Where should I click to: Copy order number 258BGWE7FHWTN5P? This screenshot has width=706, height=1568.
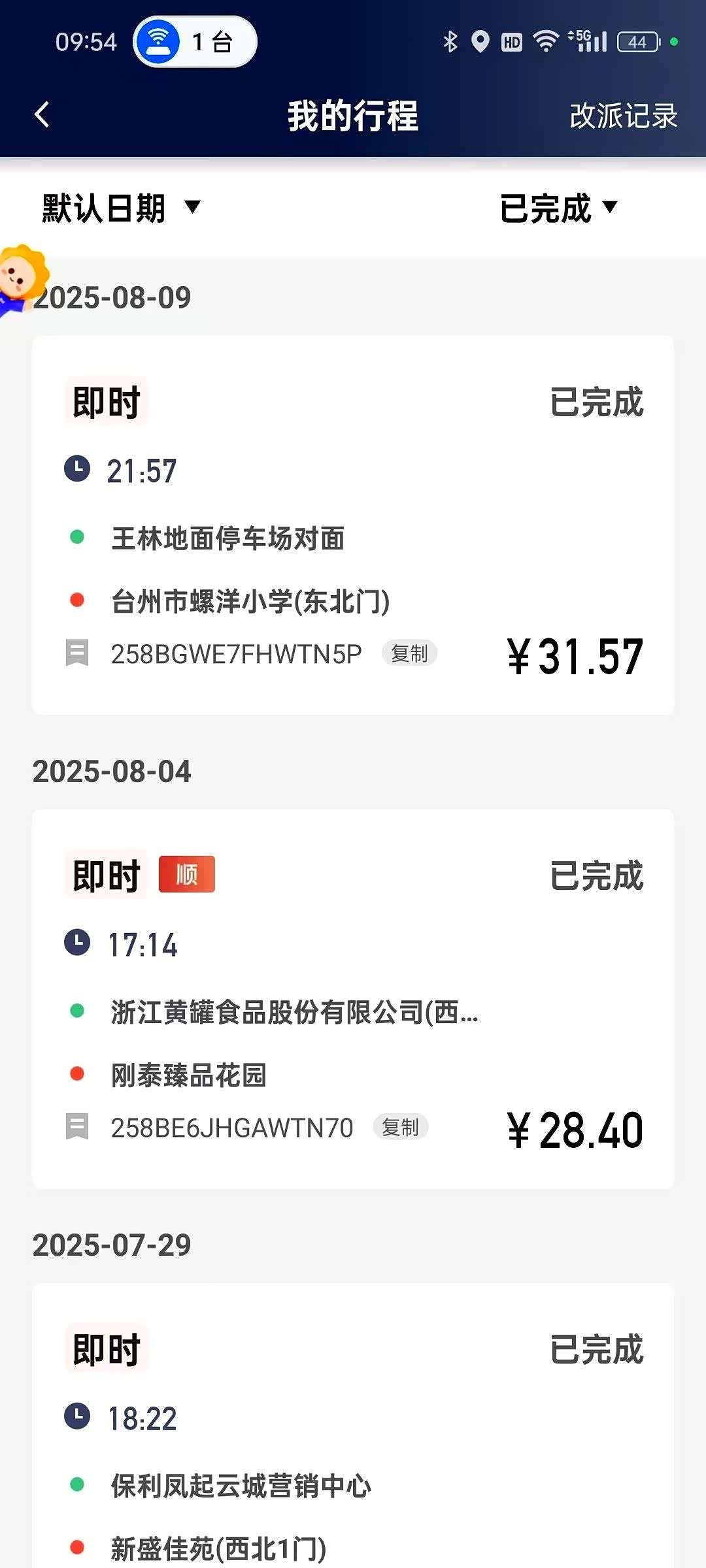click(409, 653)
